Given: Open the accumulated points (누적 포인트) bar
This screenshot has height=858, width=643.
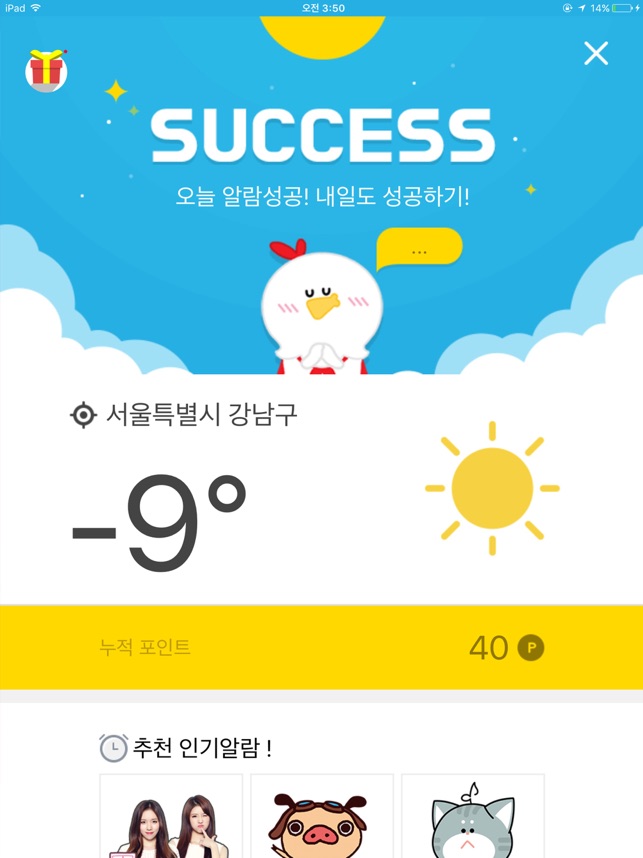Looking at the screenshot, I should tap(321, 647).
